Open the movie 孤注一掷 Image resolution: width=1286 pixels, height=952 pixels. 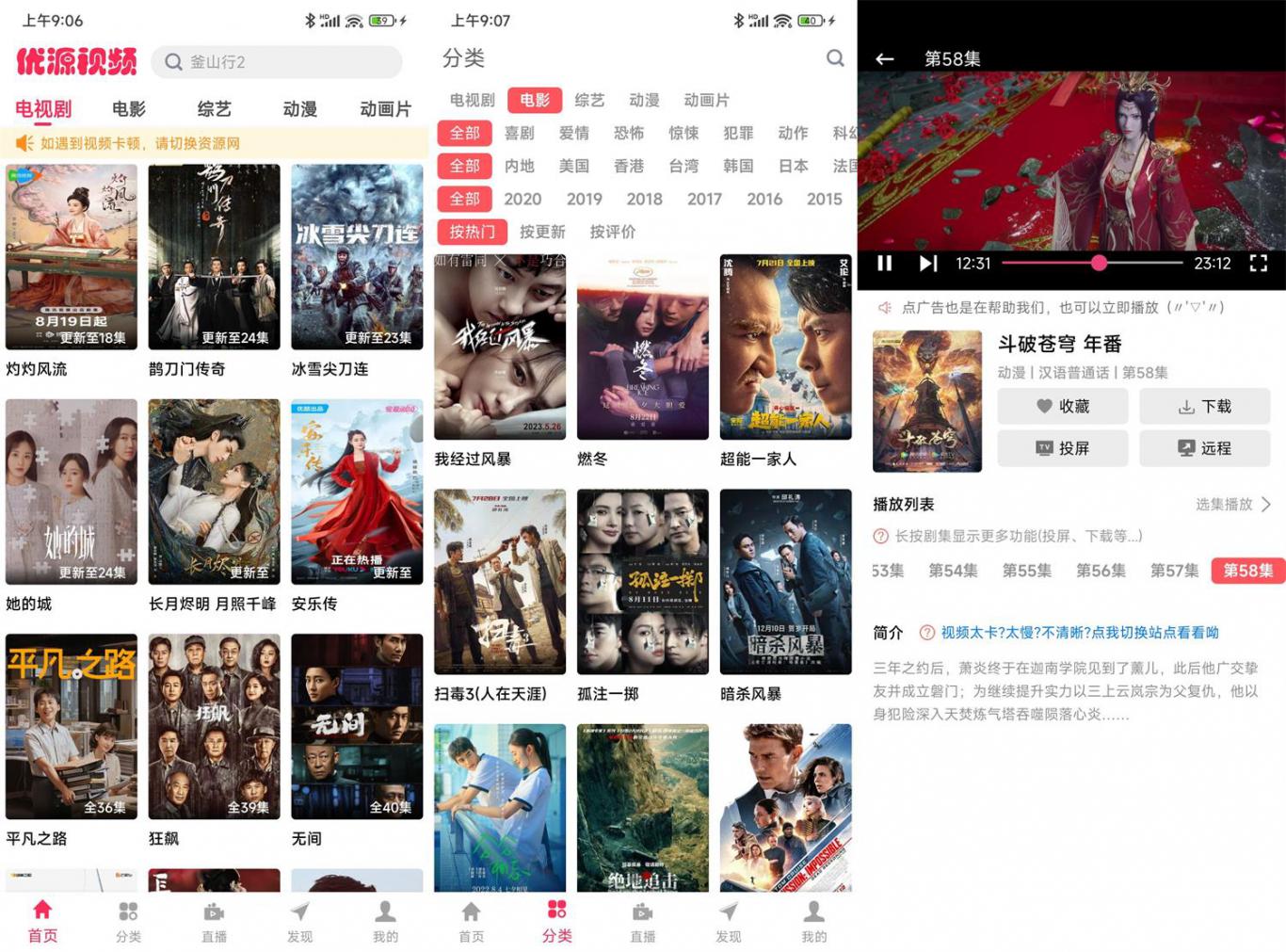click(x=642, y=582)
